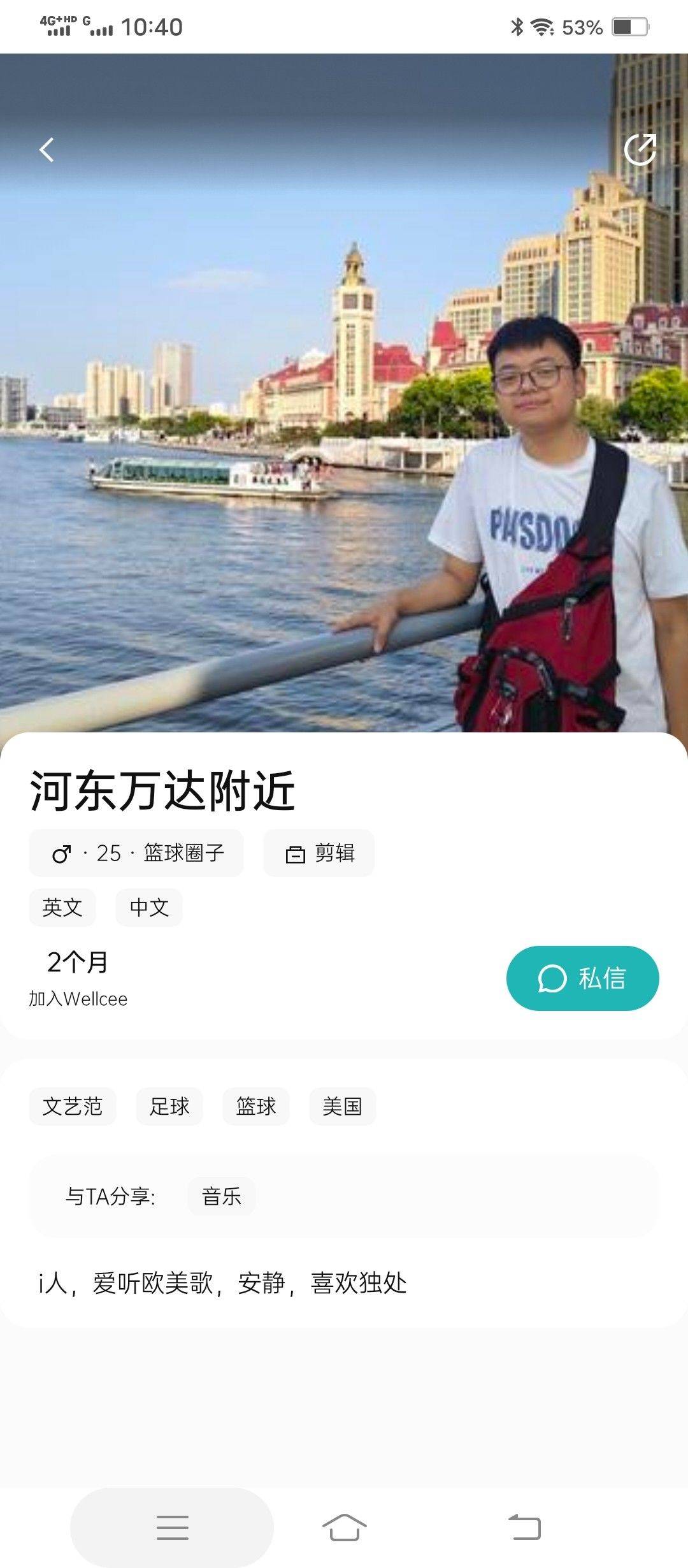Click the 足球 interest tag

click(170, 1107)
